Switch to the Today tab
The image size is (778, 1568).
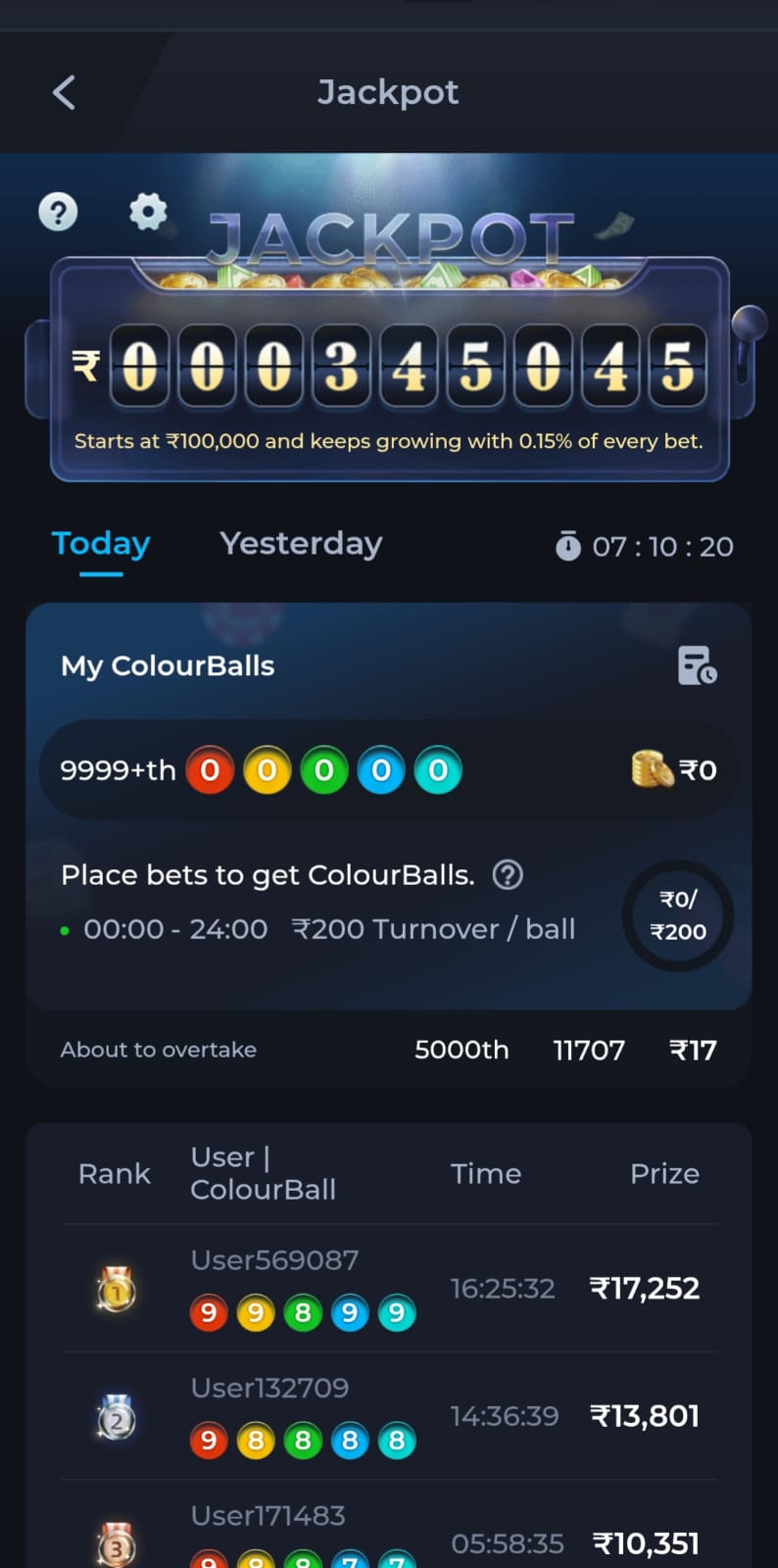click(101, 544)
